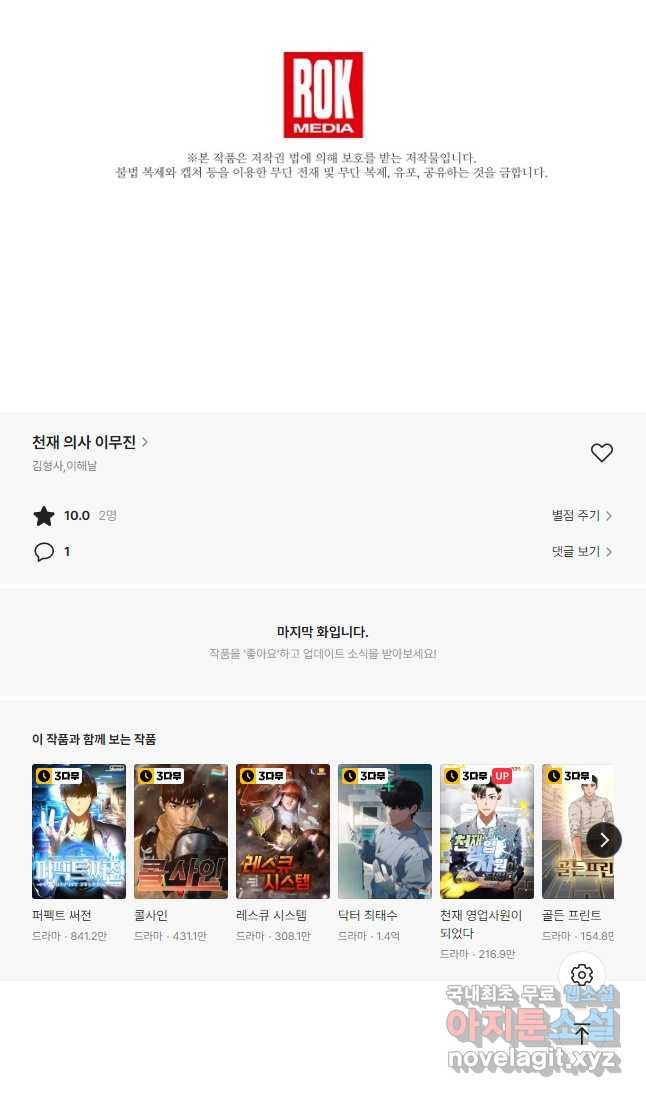Jump back to top of page
The width and height of the screenshot is (646, 1097).
pyautogui.click(x=582, y=1034)
